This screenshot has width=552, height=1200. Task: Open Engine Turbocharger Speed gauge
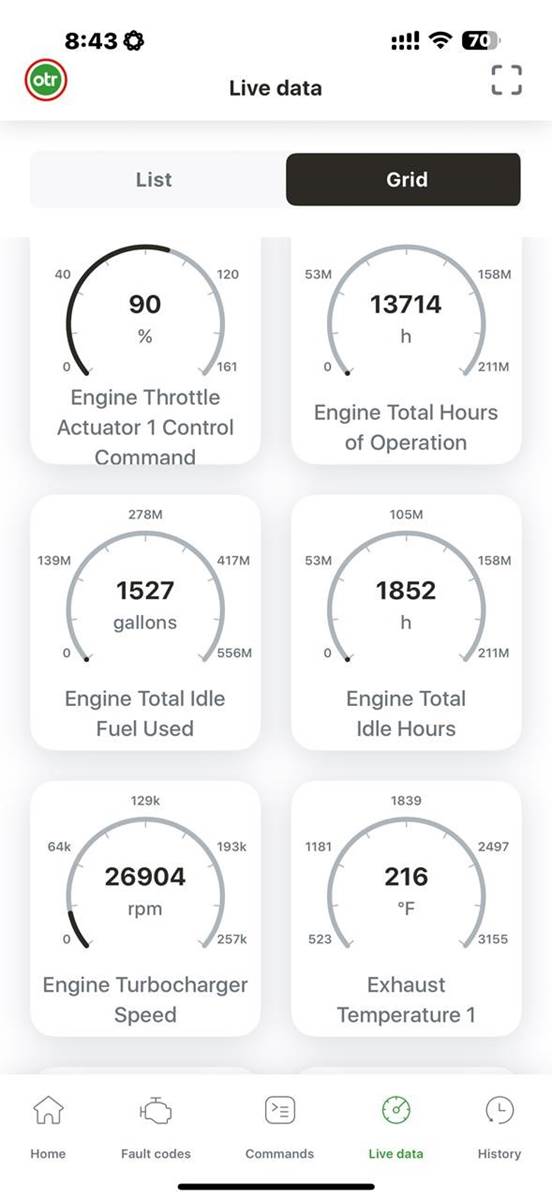click(x=146, y=908)
